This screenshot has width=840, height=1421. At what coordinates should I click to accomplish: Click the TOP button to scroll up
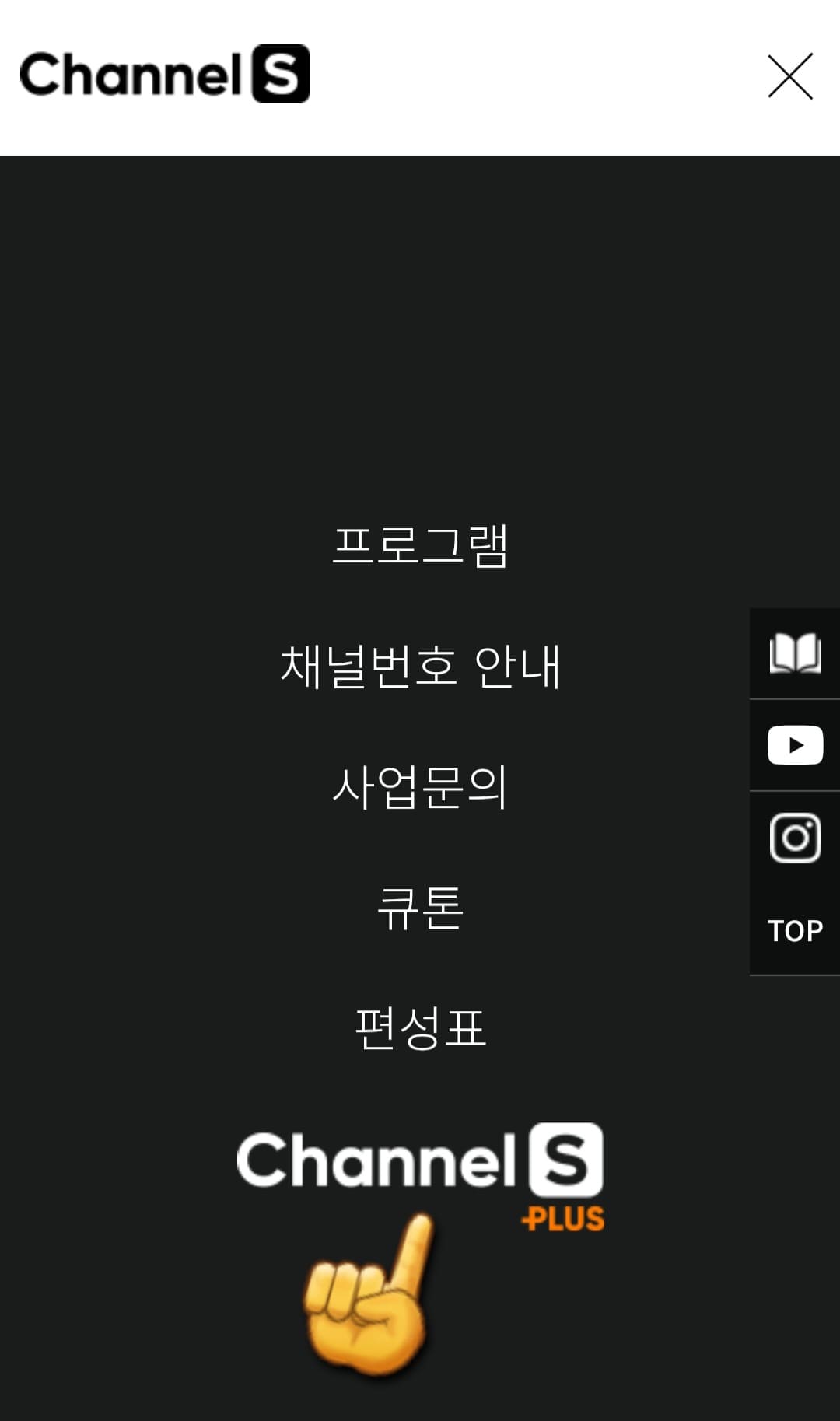[x=795, y=930]
